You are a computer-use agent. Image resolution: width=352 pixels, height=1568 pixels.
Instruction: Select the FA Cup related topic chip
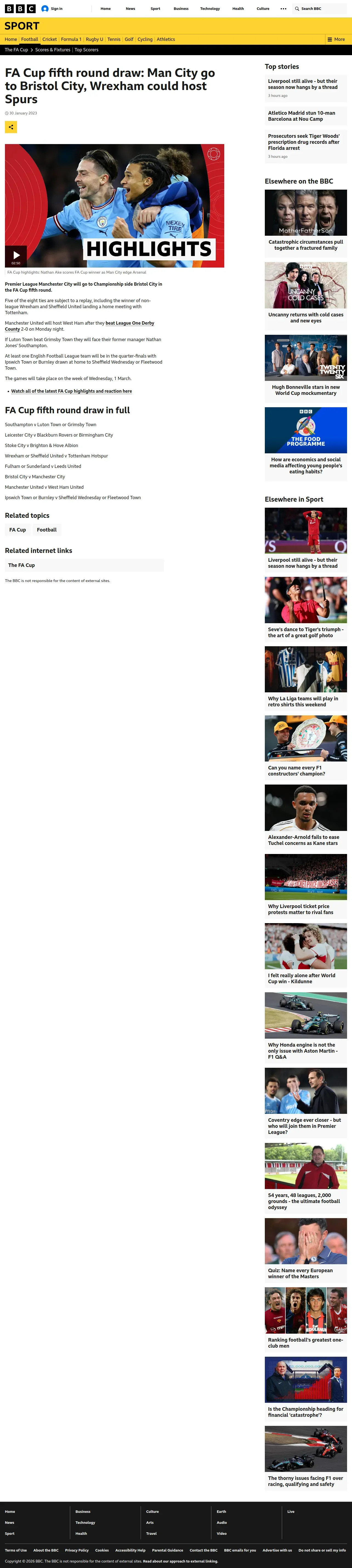pyautogui.click(x=18, y=530)
